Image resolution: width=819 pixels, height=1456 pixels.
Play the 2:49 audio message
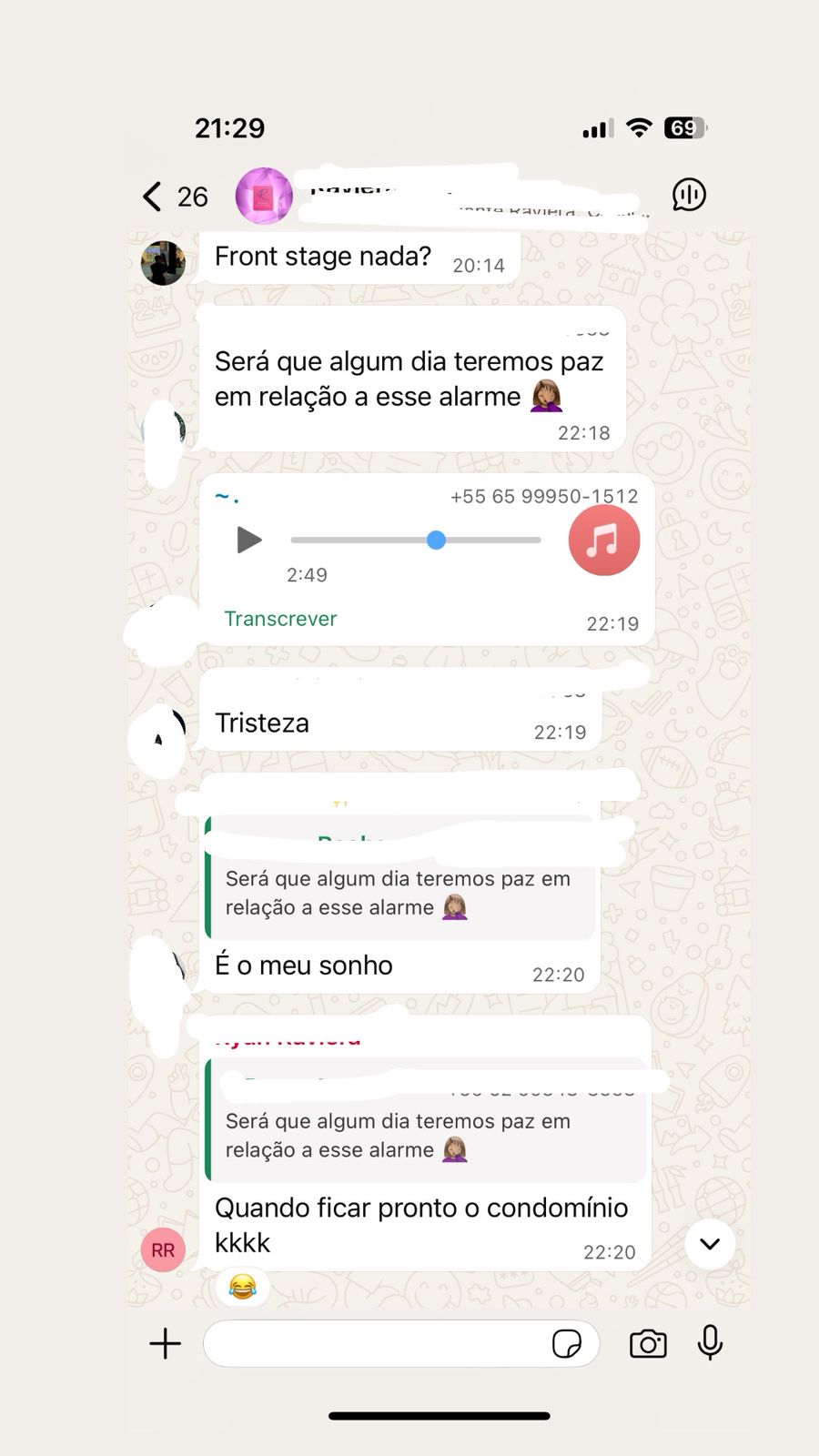pos(248,540)
